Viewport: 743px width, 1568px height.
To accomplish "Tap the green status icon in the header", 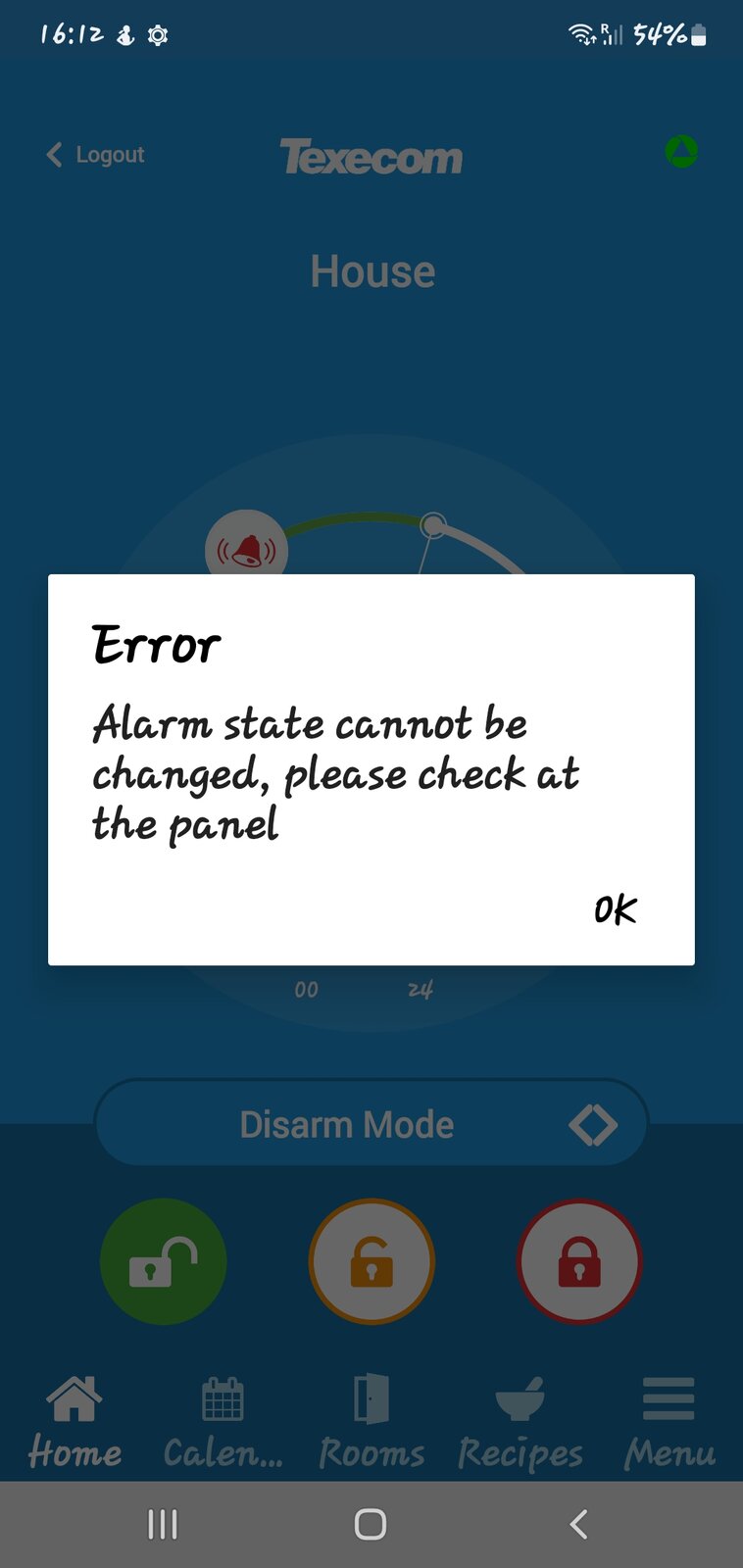I will 681,151.
